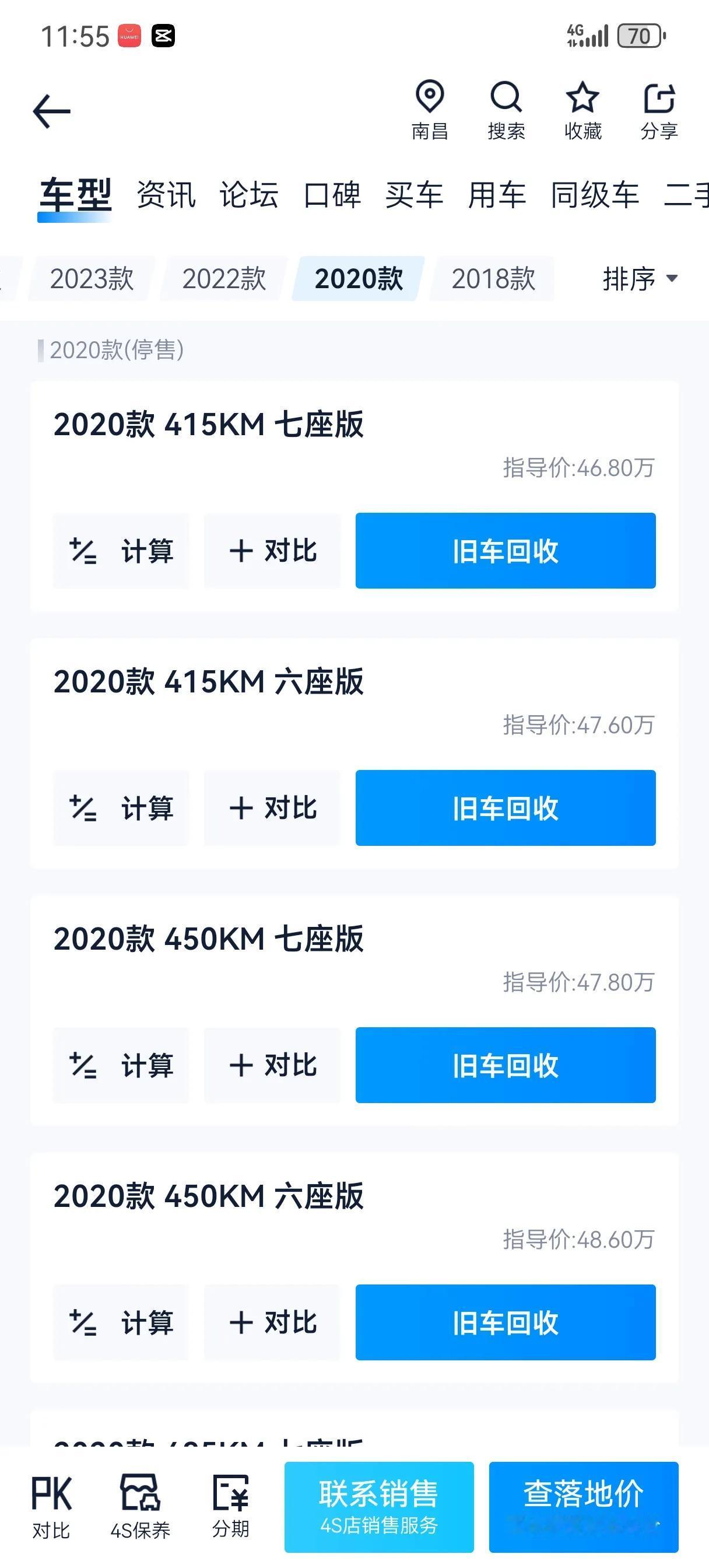The width and height of the screenshot is (709, 1568).
Task: Open the 分期 installment option
Action: [x=231, y=1506]
